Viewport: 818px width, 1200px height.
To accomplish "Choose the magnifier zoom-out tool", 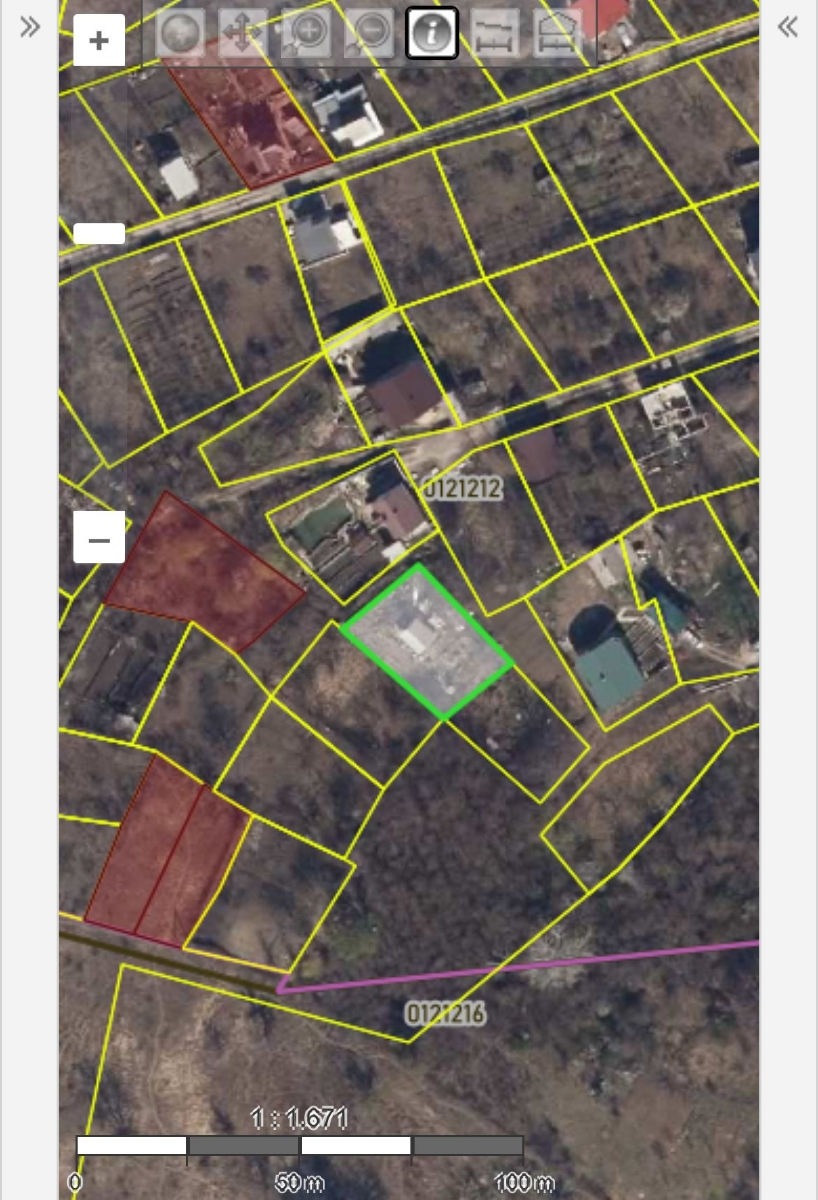I will click(369, 33).
